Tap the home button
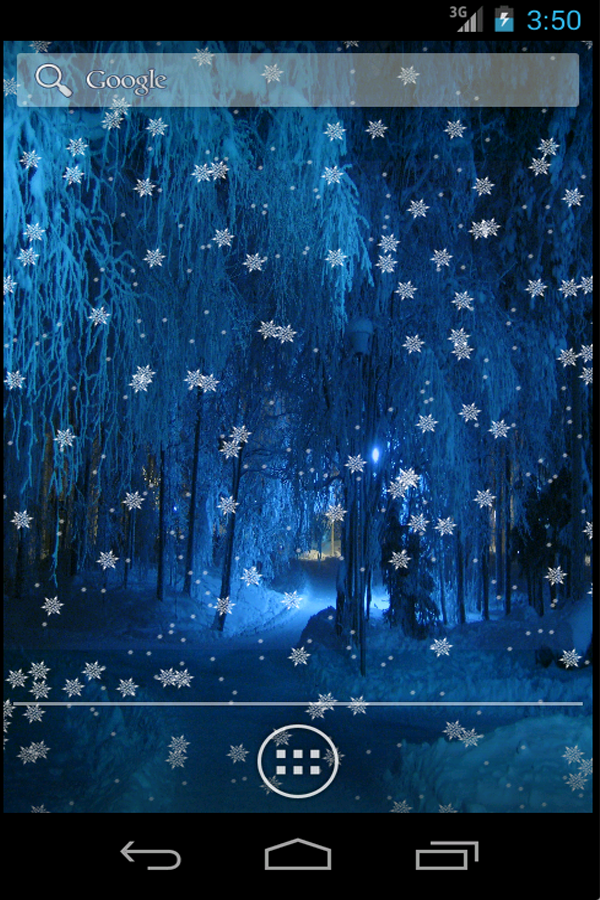This screenshot has width=600, height=900. pyautogui.click(x=298, y=856)
